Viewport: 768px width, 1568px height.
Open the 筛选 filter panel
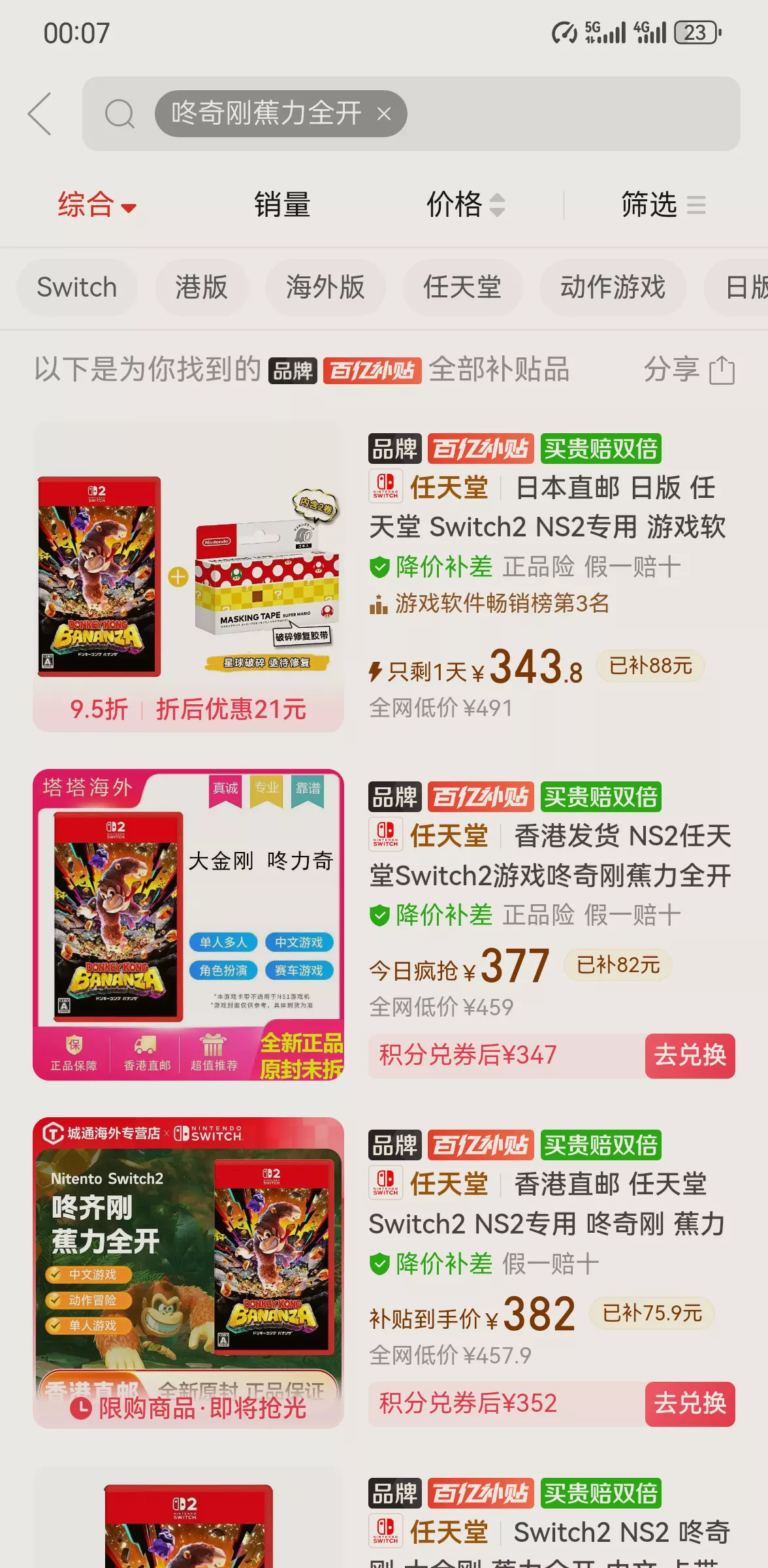(x=662, y=205)
